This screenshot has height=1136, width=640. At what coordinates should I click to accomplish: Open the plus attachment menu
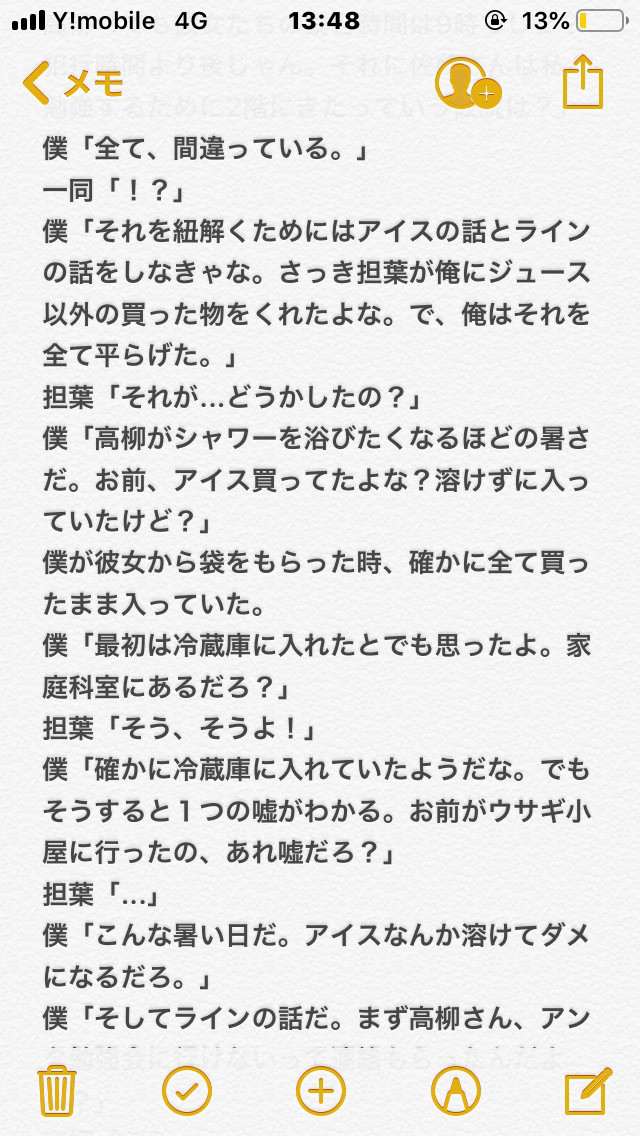click(320, 1090)
